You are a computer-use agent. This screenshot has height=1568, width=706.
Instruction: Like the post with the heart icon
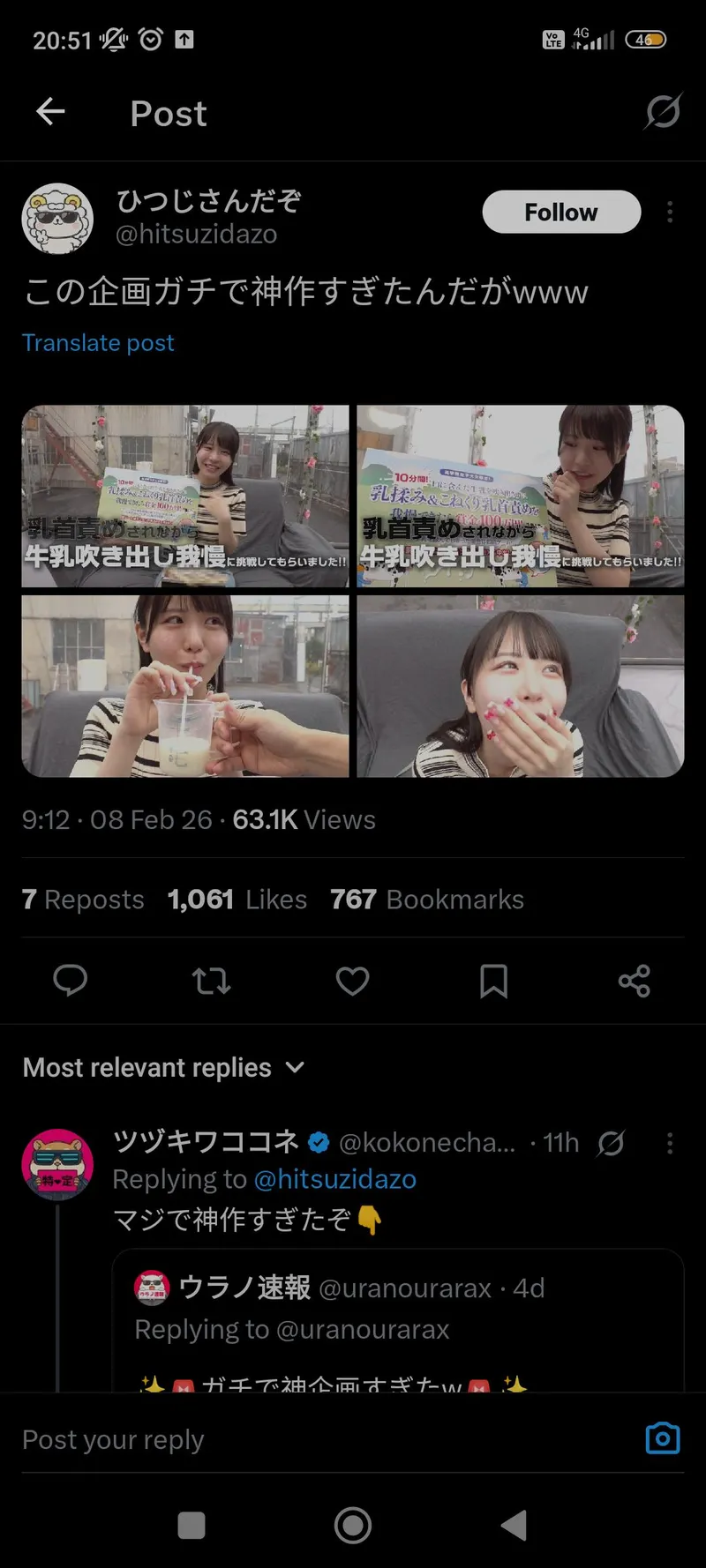coord(352,981)
